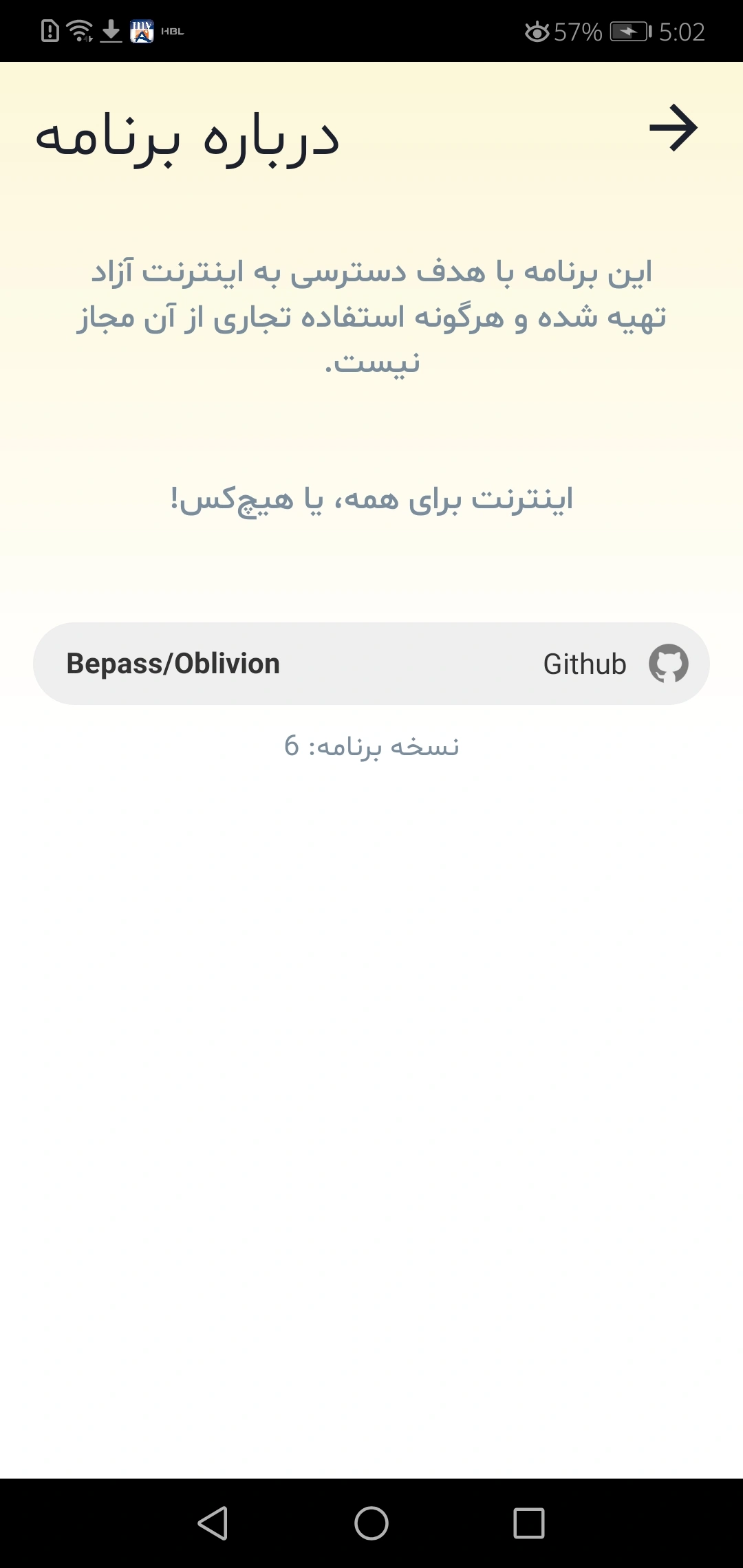The height and width of the screenshot is (1568, 743).
Task: Open the Bepass/Oblivion repository link
Action: (172, 663)
